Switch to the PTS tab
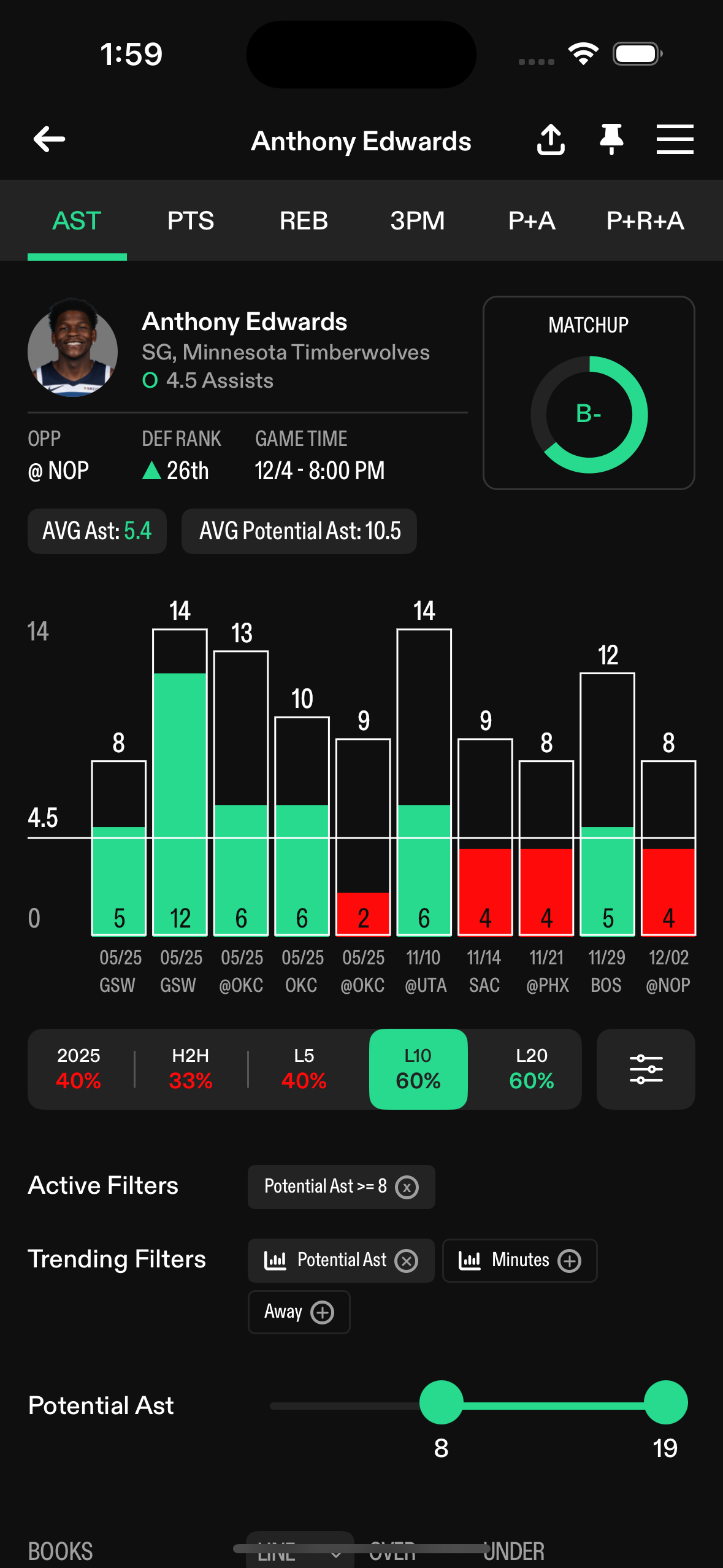The height and width of the screenshot is (1568, 723). pos(190,220)
